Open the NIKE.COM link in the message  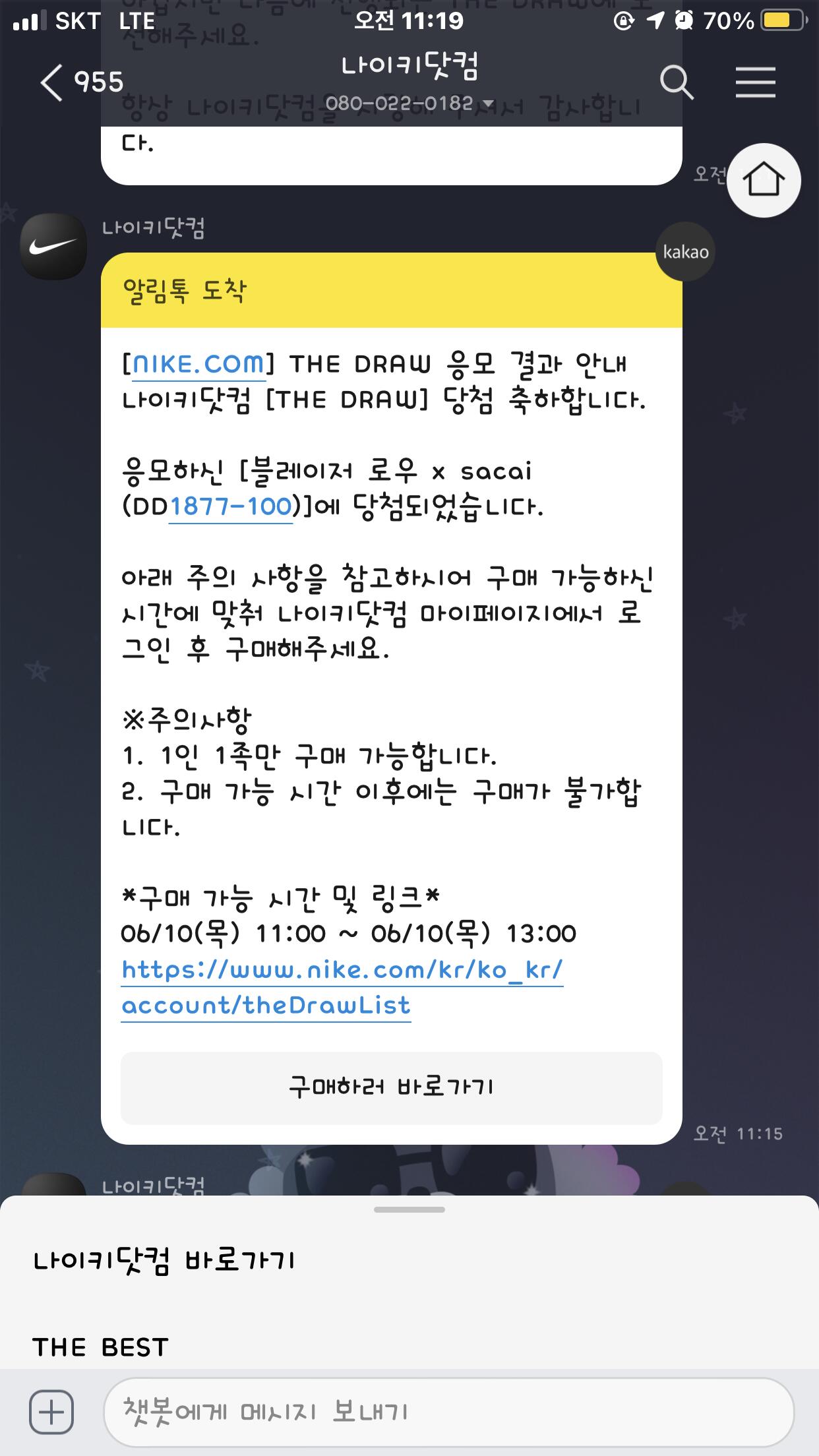coord(198,364)
